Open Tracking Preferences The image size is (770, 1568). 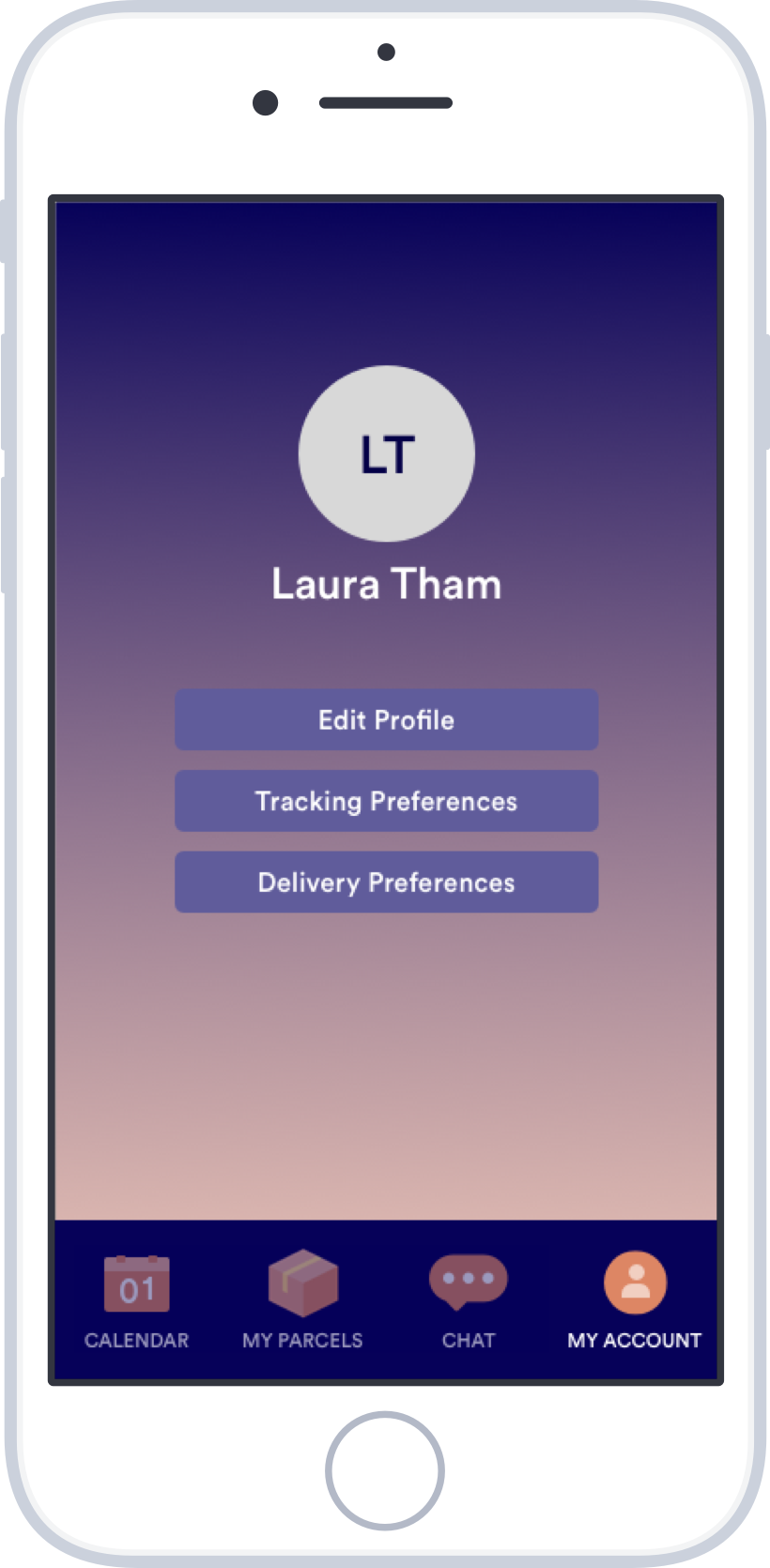(386, 801)
